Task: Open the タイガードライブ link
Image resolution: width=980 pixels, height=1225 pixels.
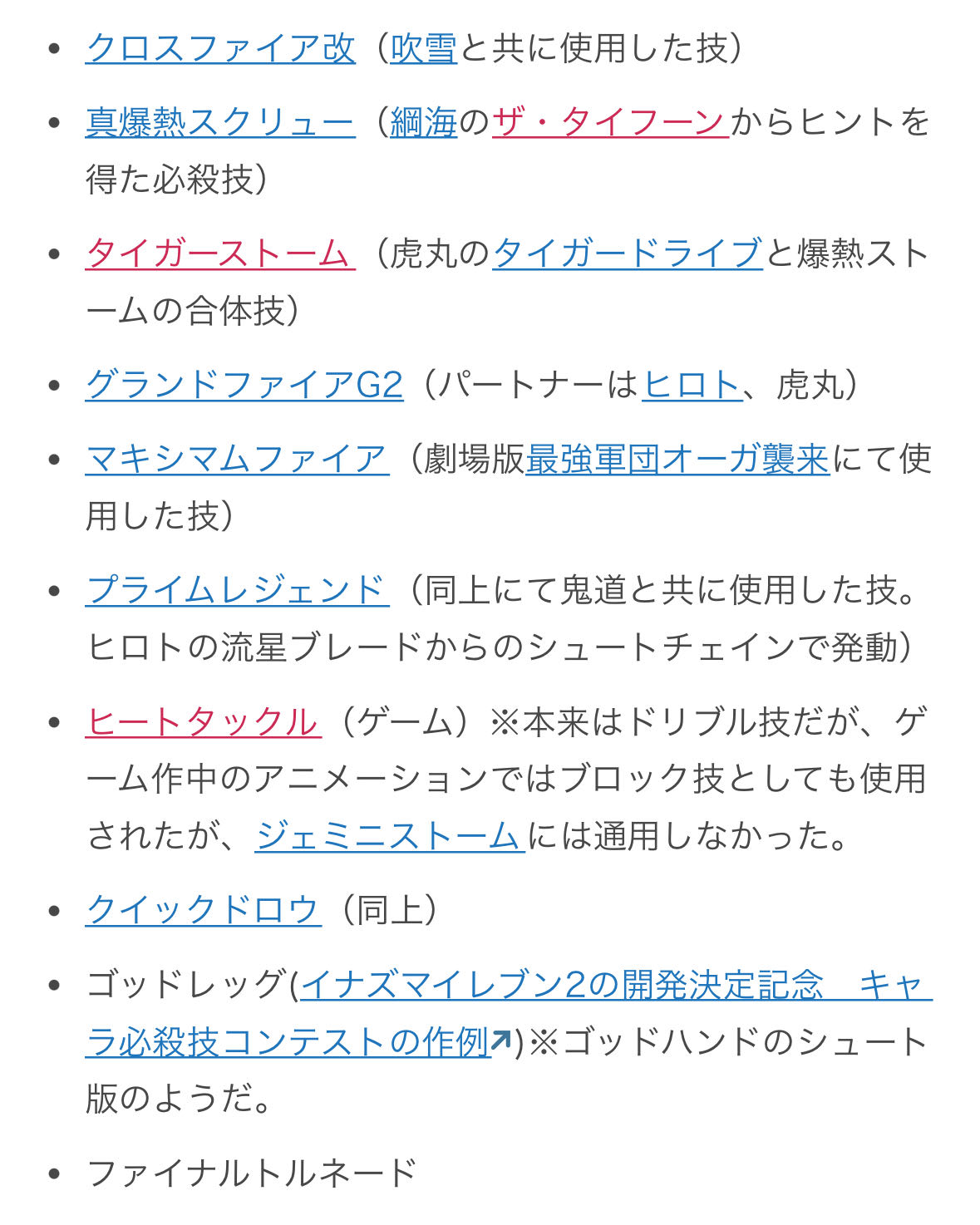Action: point(628,253)
